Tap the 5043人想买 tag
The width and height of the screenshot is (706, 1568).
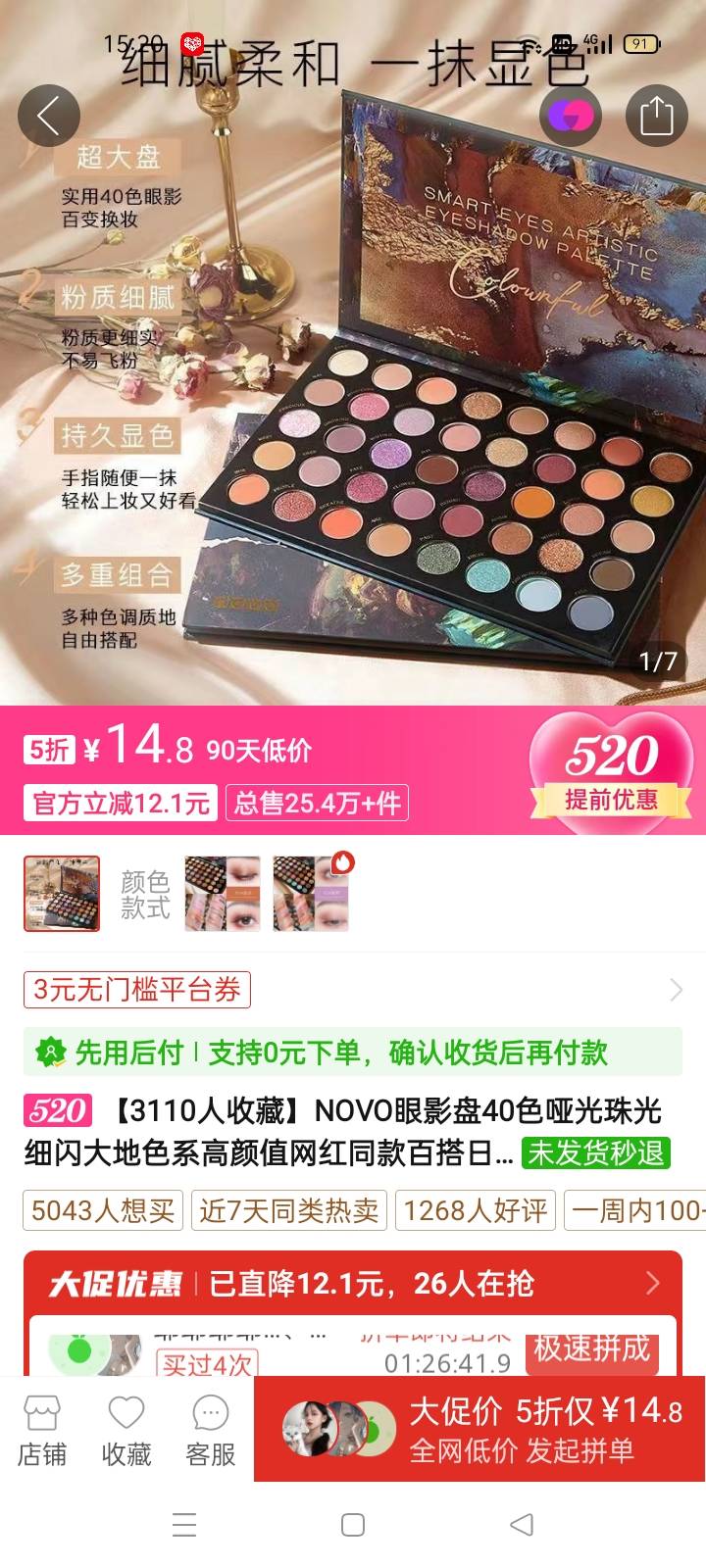(x=103, y=1211)
